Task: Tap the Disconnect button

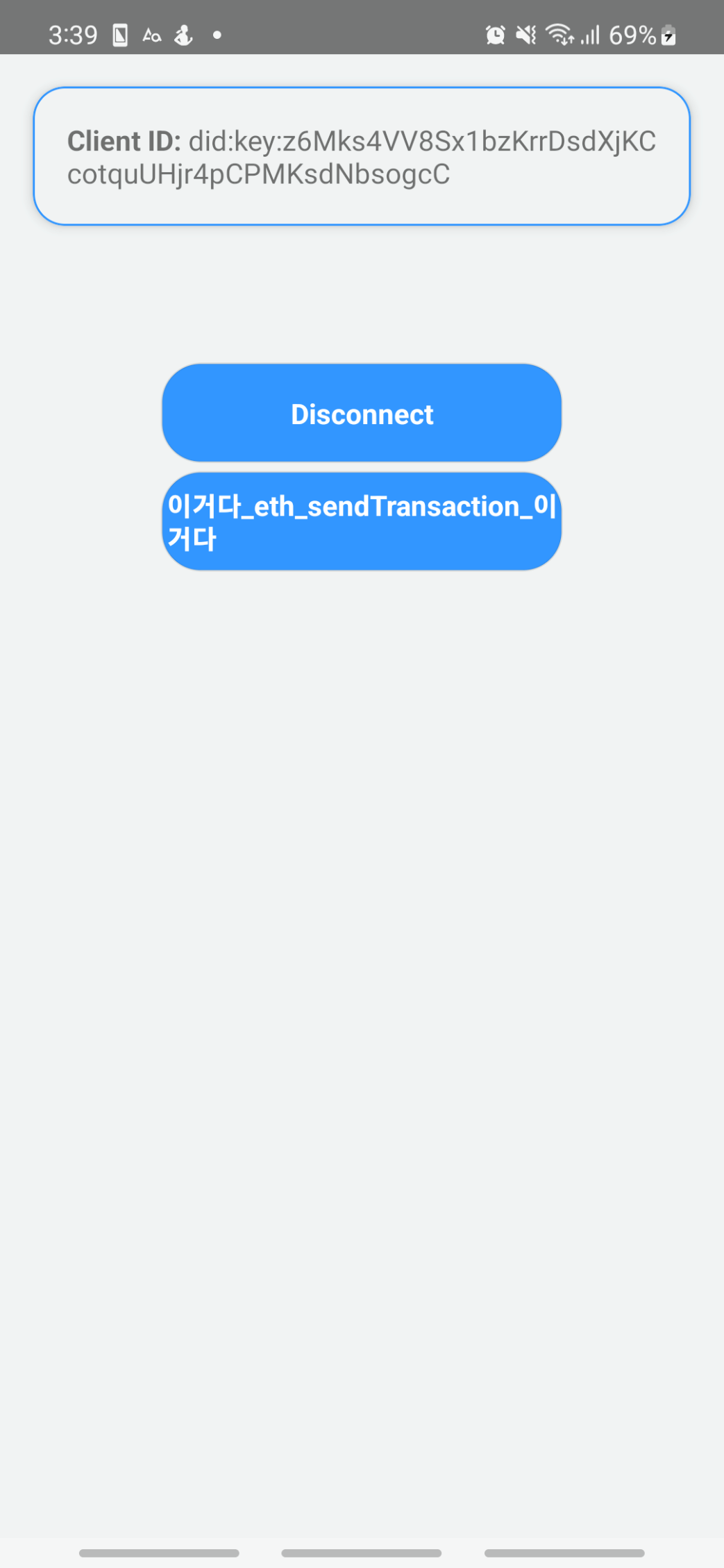Action: 362,414
